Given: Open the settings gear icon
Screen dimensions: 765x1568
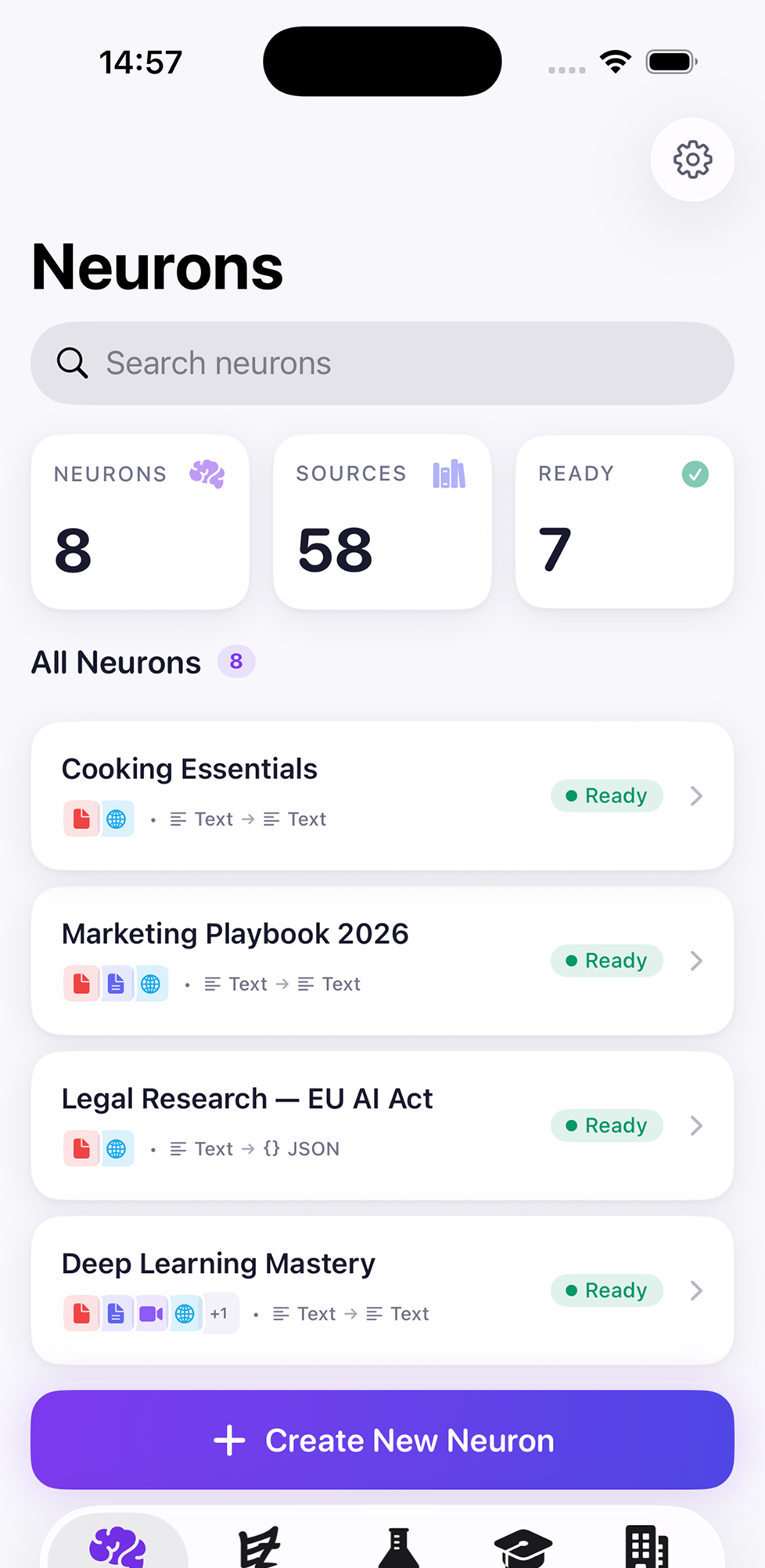Looking at the screenshot, I should click(691, 160).
